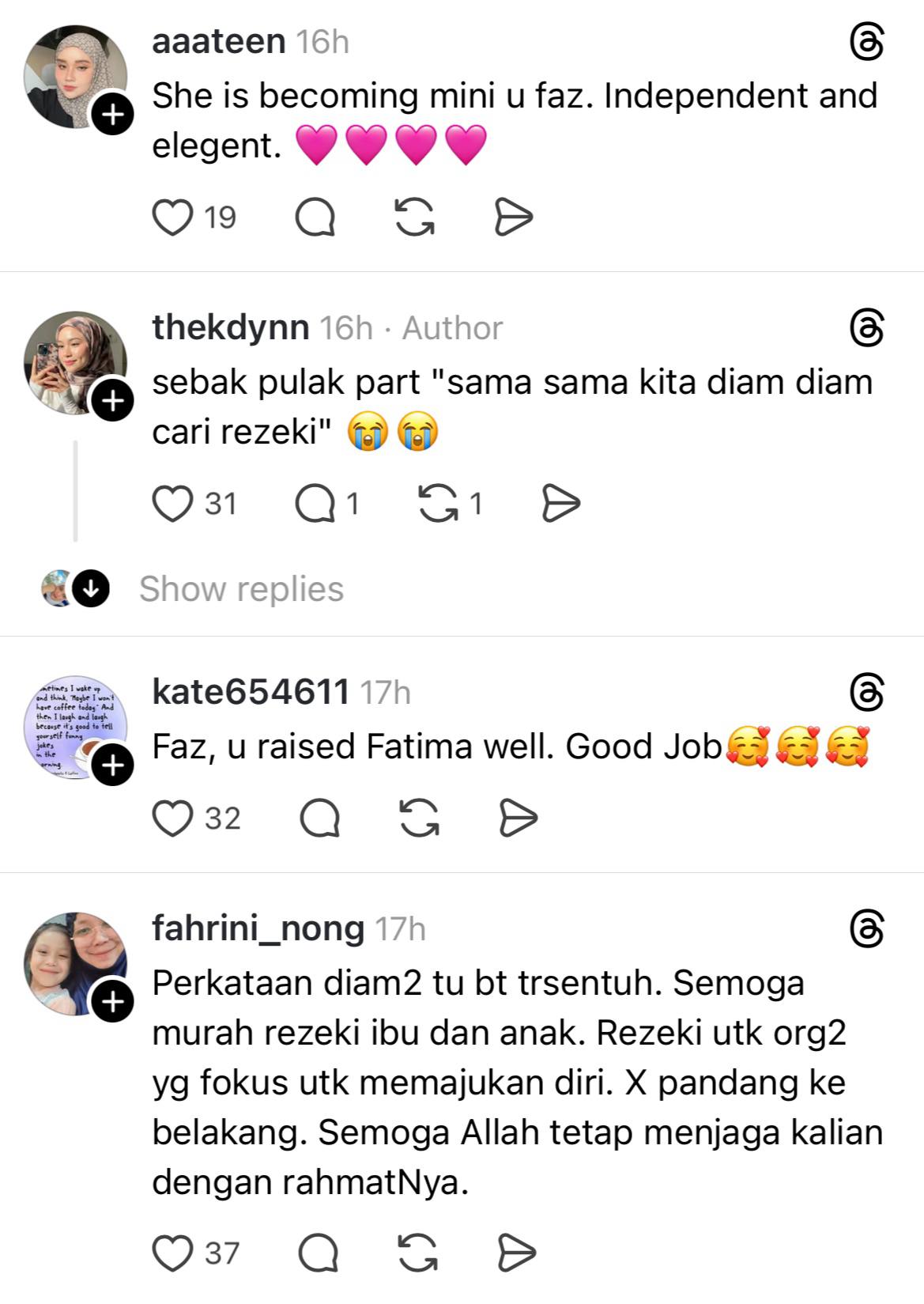This screenshot has width=924, height=1304.
Task: Share thekdynn's comment via send icon
Action: 560,504
